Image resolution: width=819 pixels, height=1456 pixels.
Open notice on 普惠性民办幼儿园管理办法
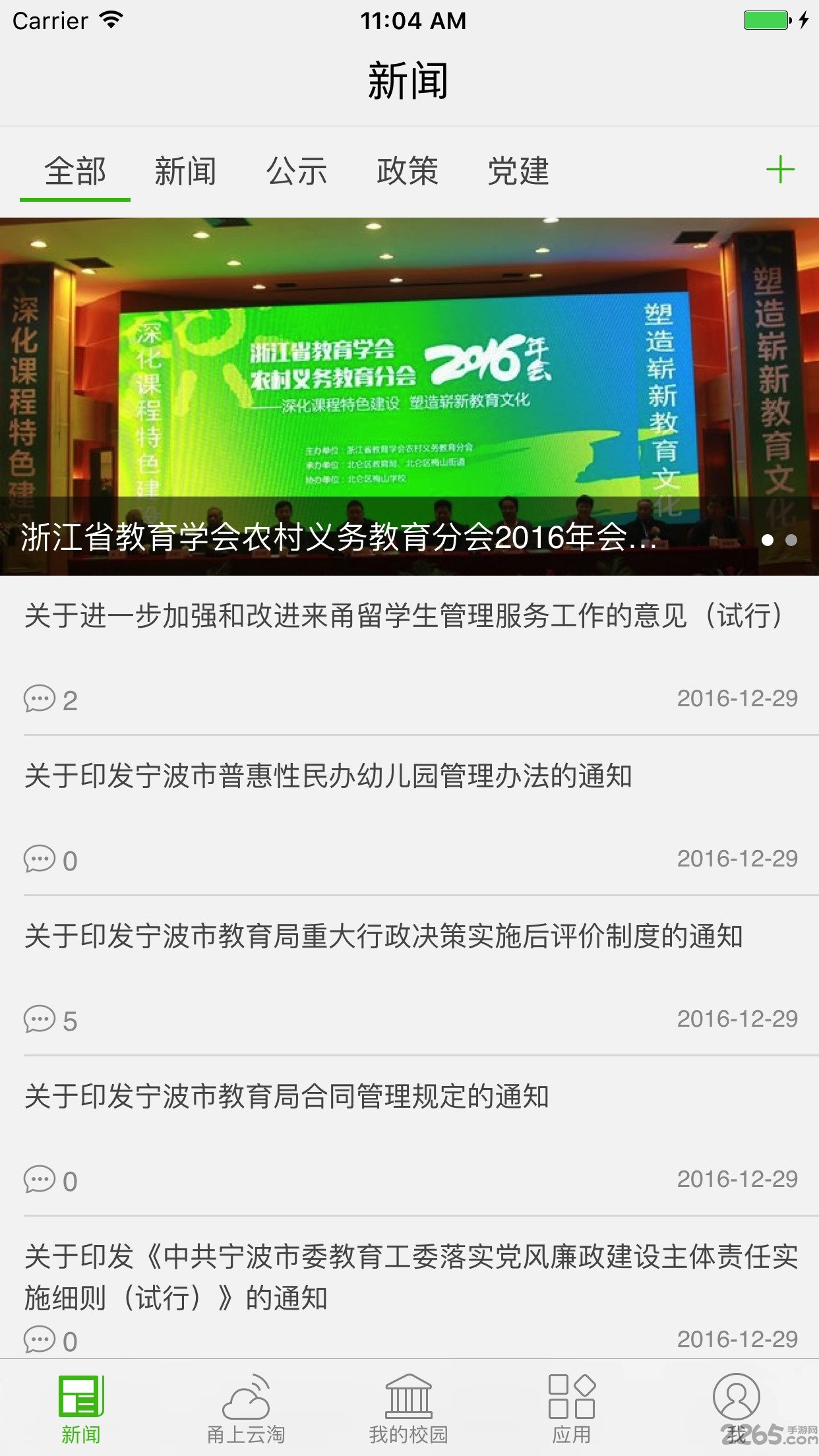[x=328, y=776]
